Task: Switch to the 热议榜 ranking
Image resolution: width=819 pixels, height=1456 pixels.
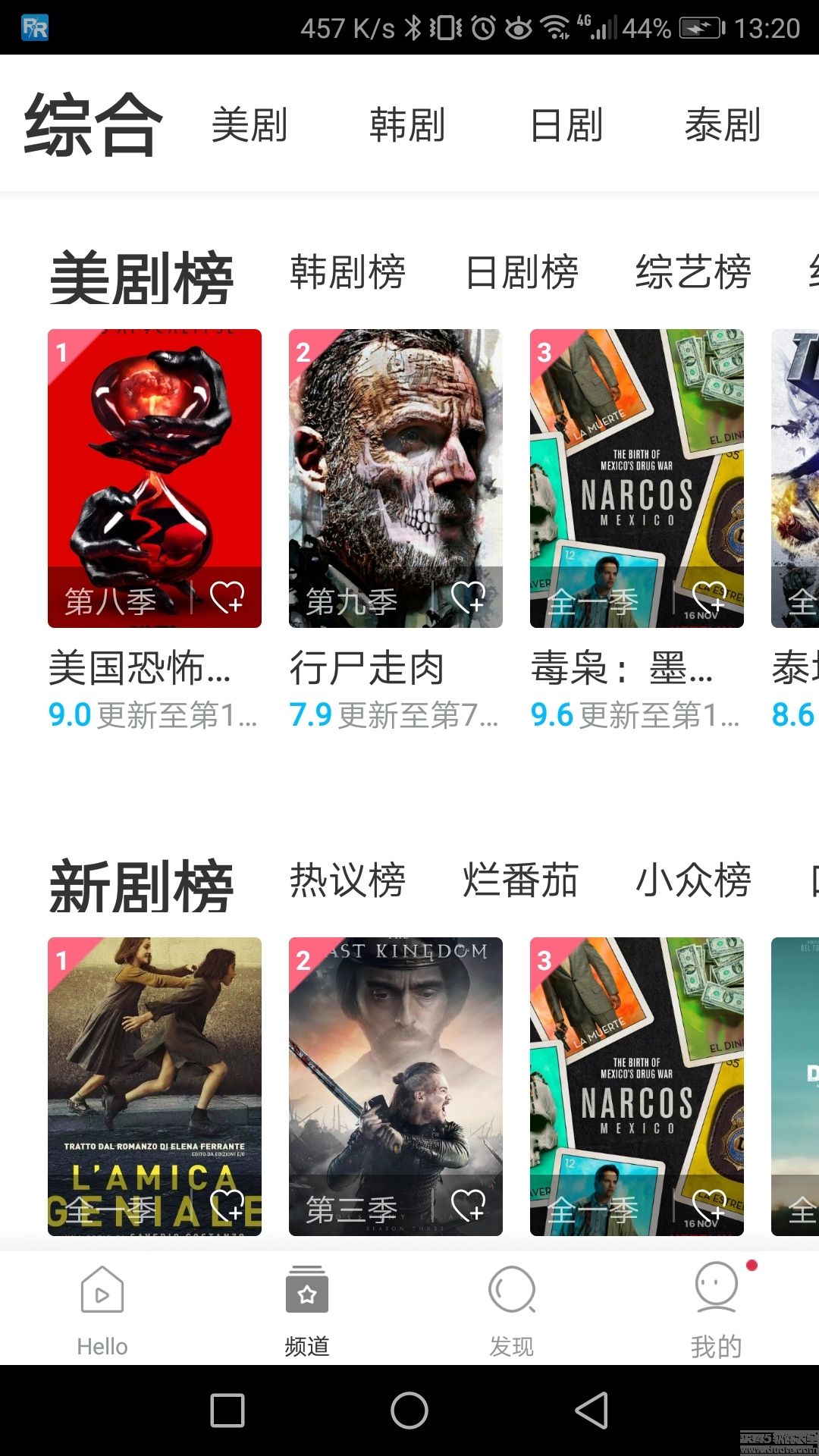Action: tap(347, 881)
